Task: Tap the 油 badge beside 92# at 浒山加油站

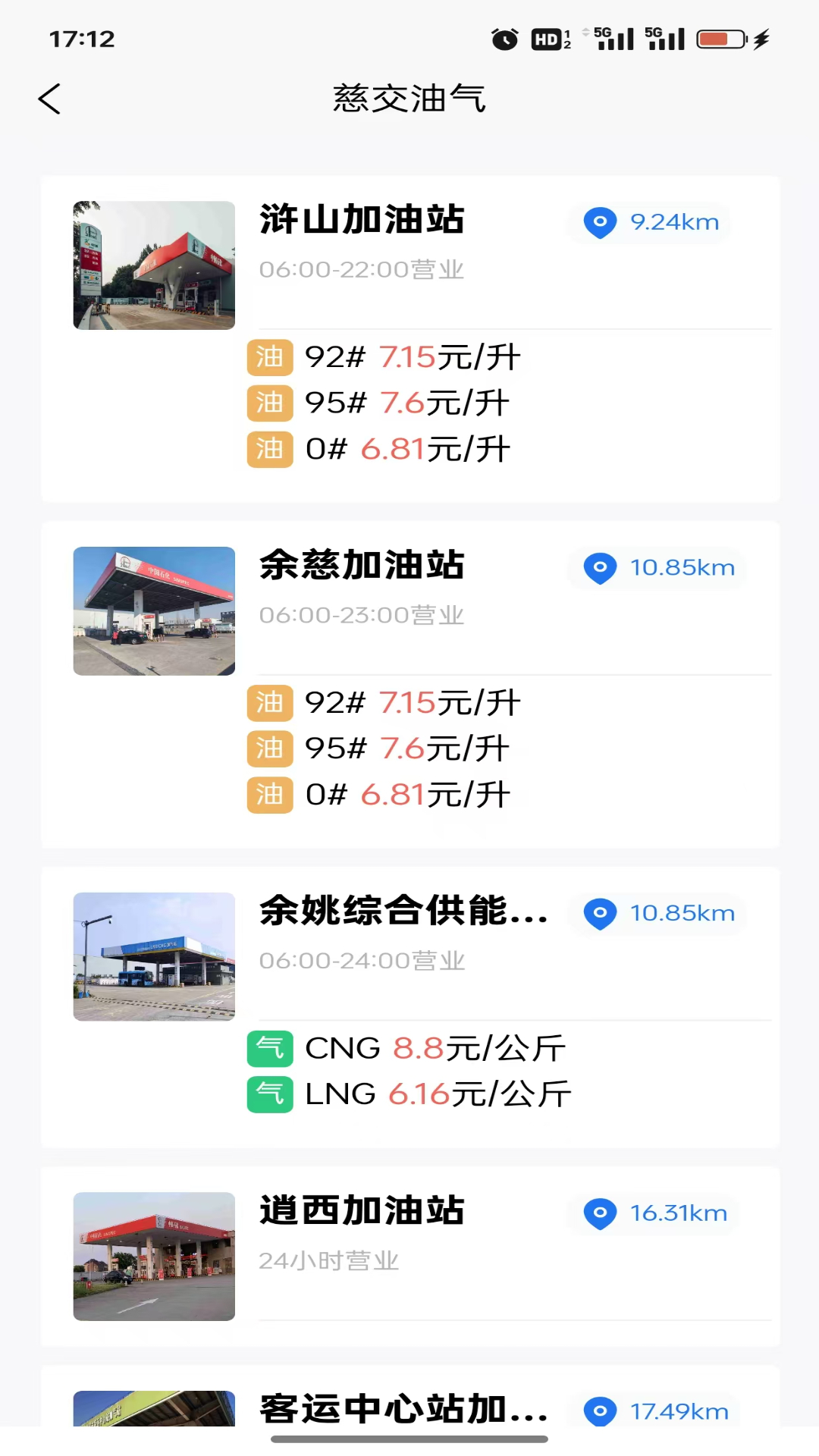Action: [269, 357]
